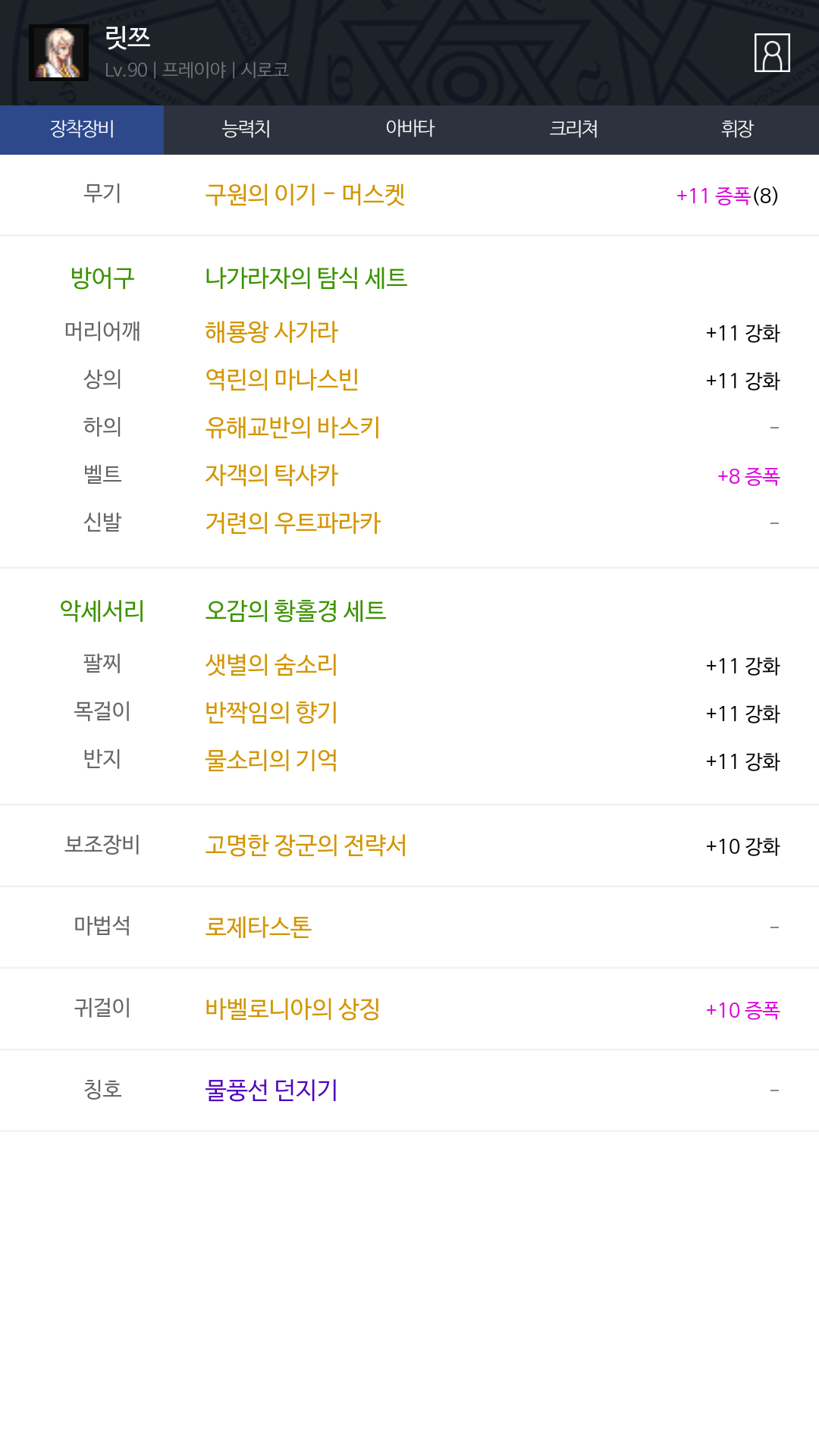Tap the character avatar thumbnail

coord(58,52)
